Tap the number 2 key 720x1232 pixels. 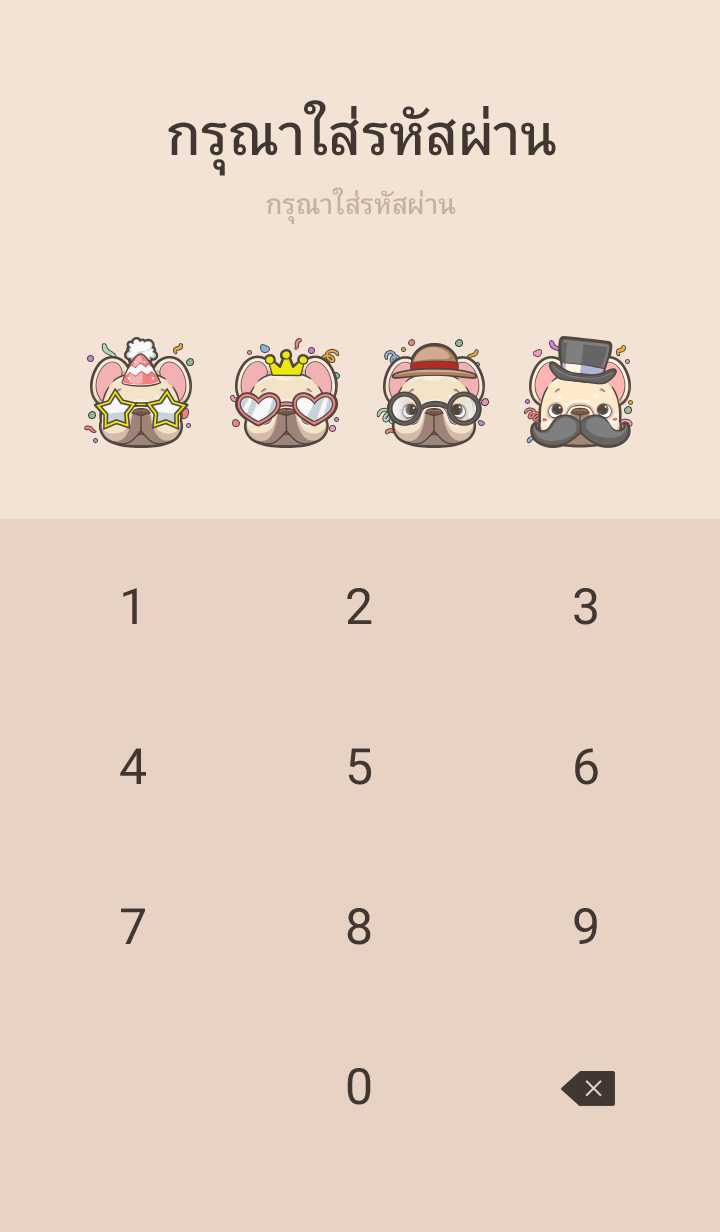click(359, 607)
